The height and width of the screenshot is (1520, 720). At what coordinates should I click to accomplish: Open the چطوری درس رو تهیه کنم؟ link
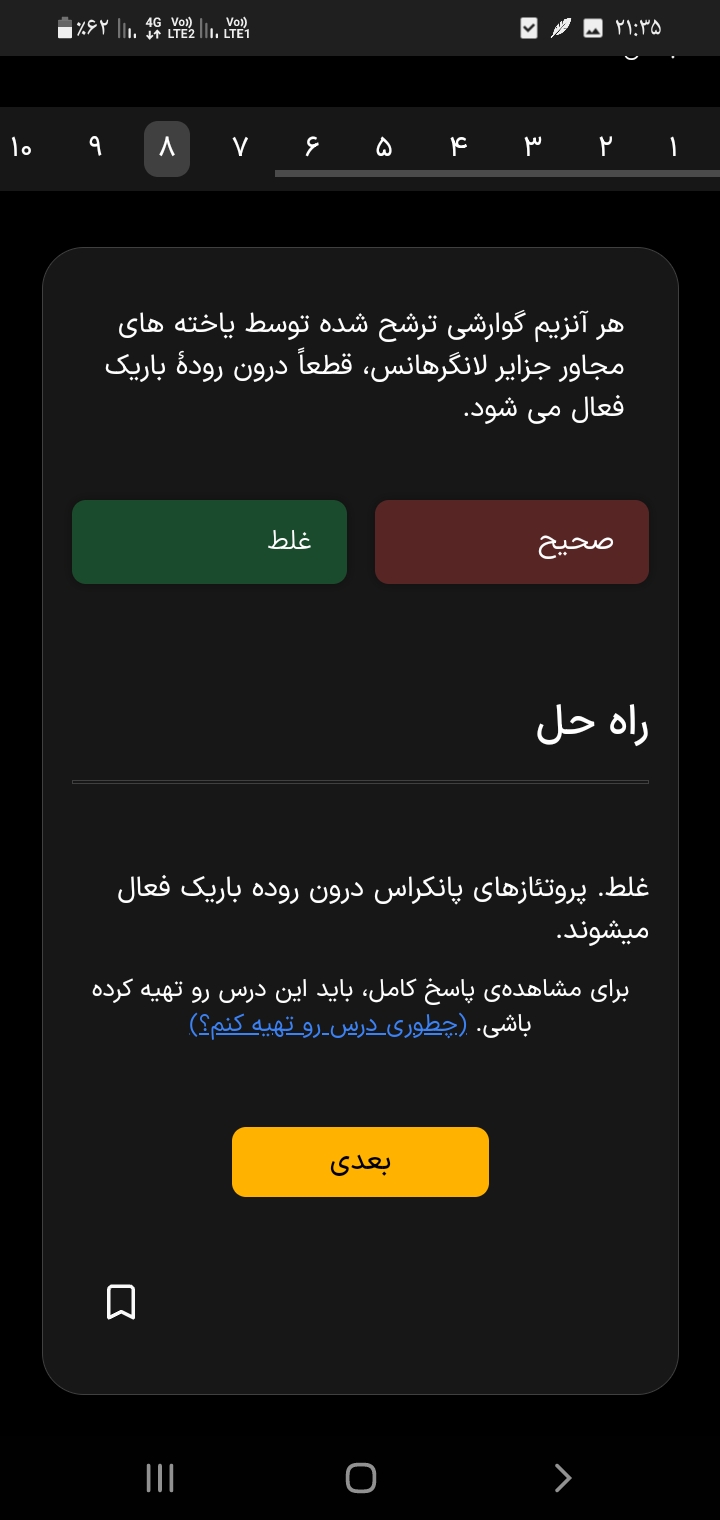327,1026
